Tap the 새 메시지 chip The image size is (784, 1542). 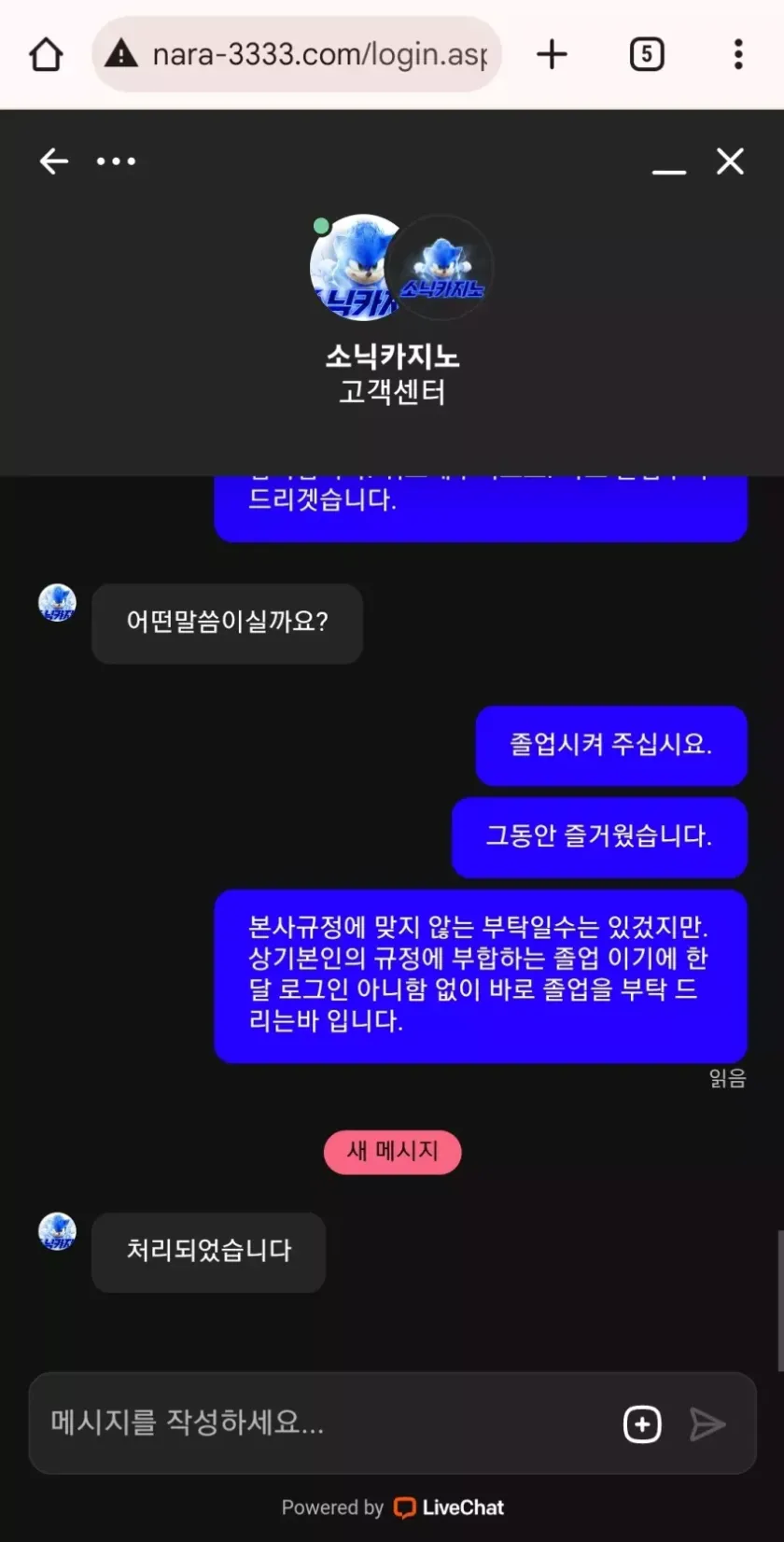coord(392,1151)
